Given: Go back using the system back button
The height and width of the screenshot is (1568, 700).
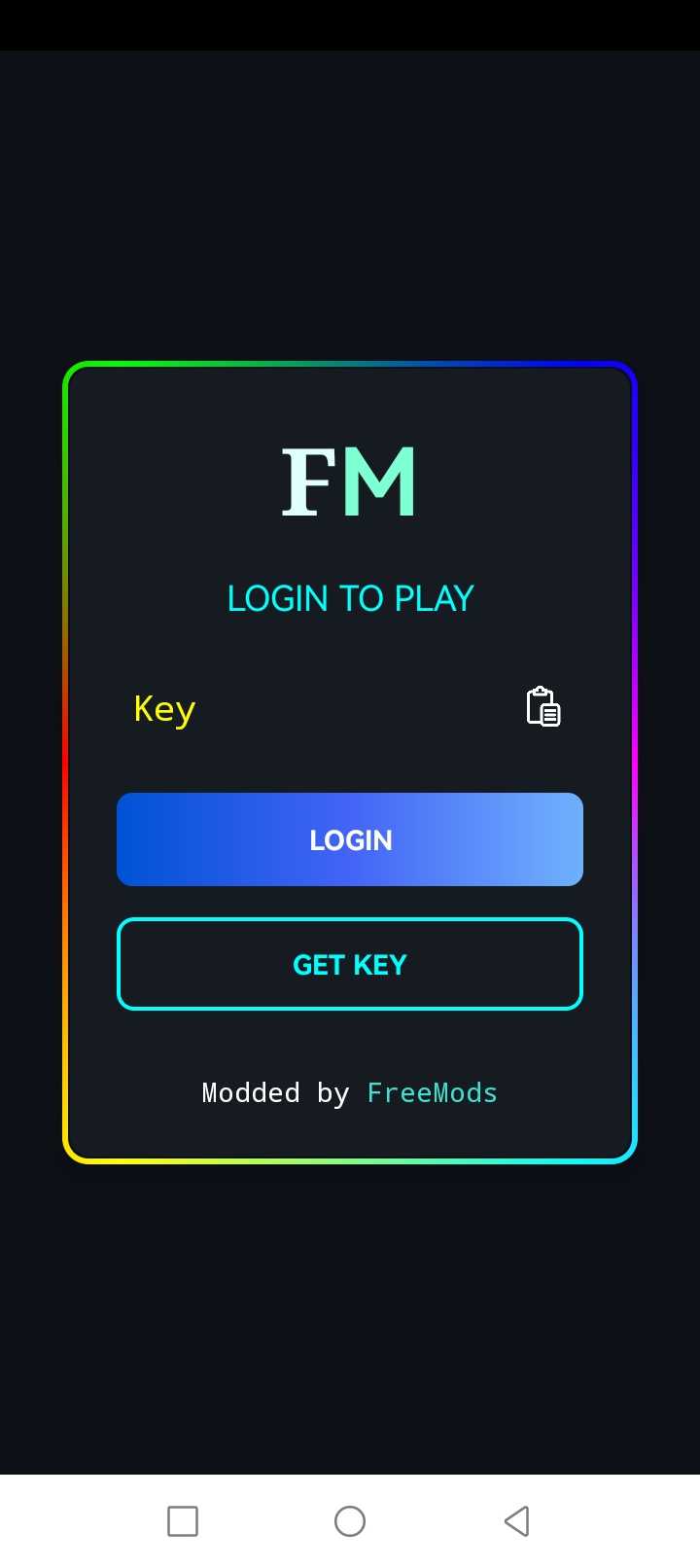Looking at the screenshot, I should point(517,1520).
